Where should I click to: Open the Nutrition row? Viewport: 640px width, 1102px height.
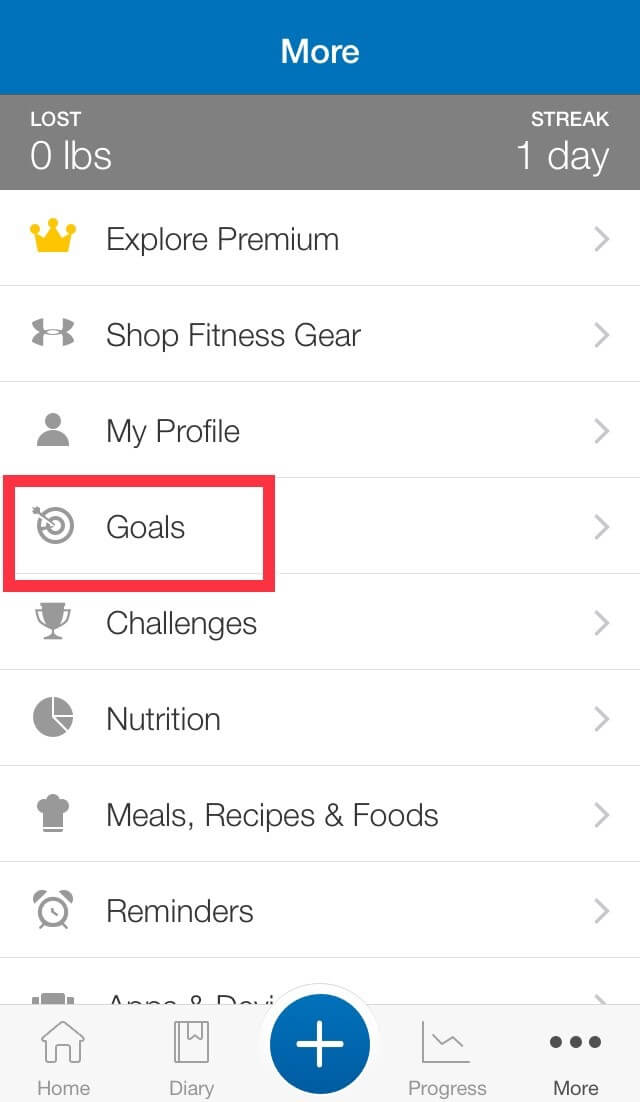(320, 718)
